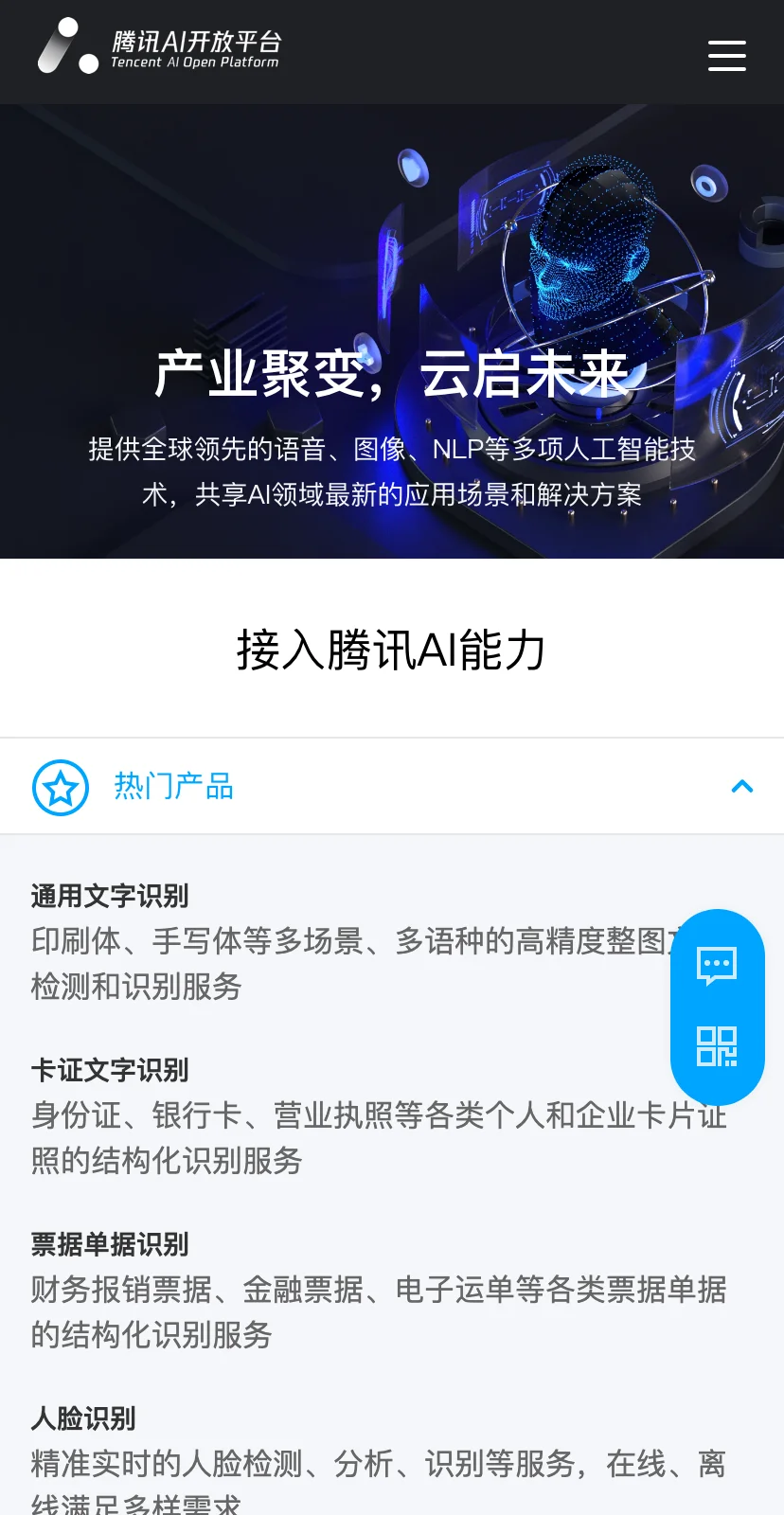Viewport: 784px width, 1515px height.
Task: Open 人脸识别 product
Action: pos(83,1418)
